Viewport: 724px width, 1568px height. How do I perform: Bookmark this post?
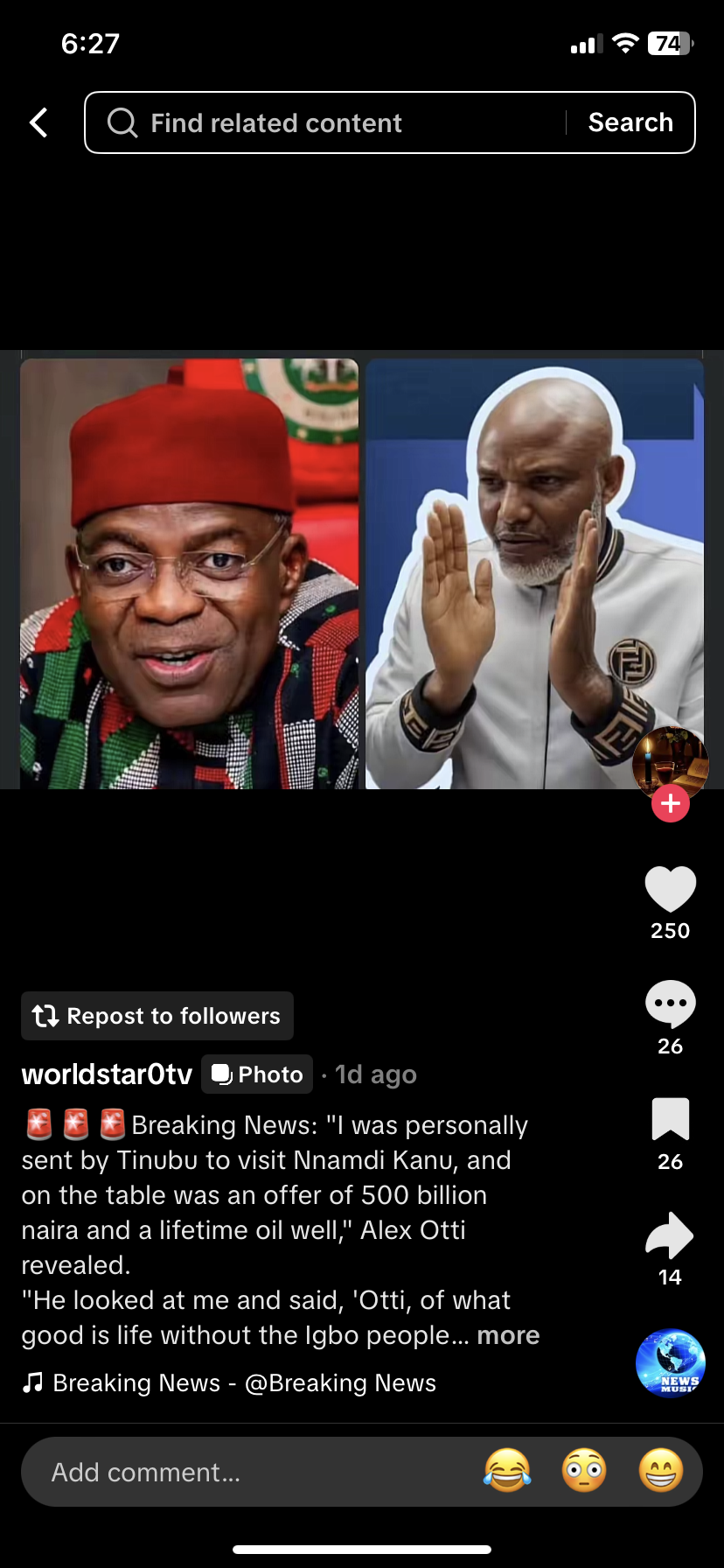(671, 1119)
